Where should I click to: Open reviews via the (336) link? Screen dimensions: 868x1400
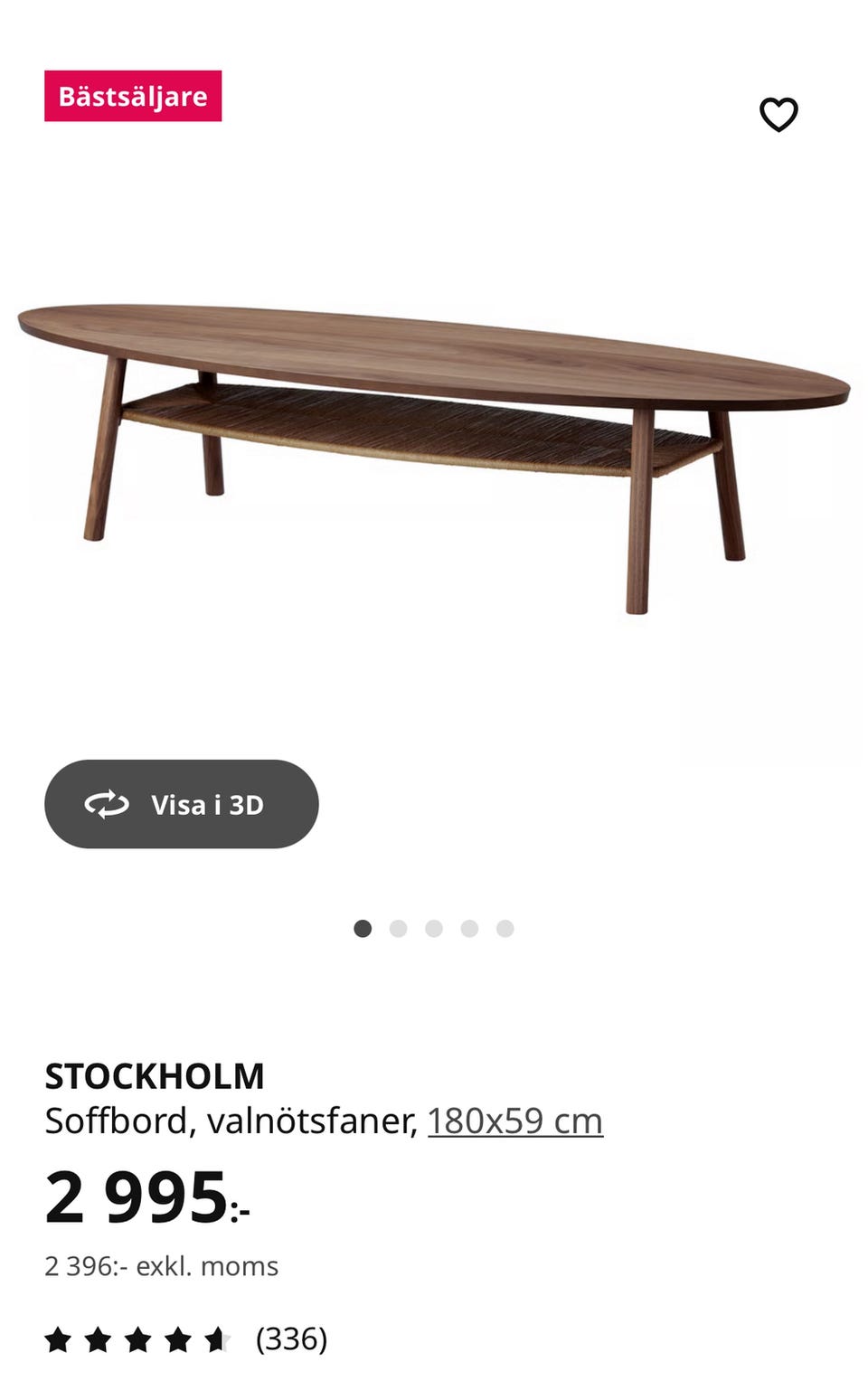[291, 1338]
